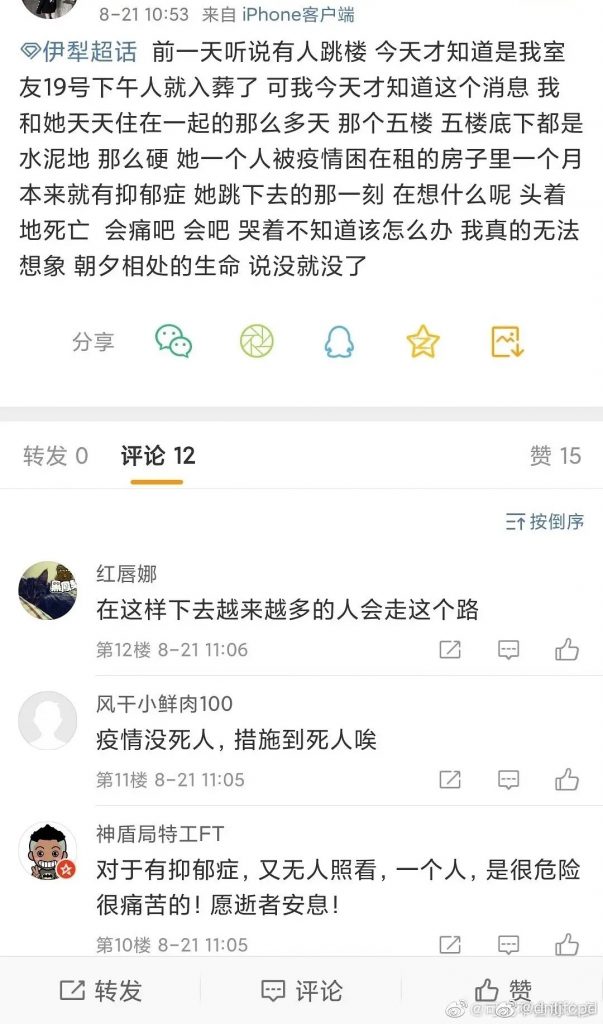Tap 评论 in the bottom bar

coord(301,990)
